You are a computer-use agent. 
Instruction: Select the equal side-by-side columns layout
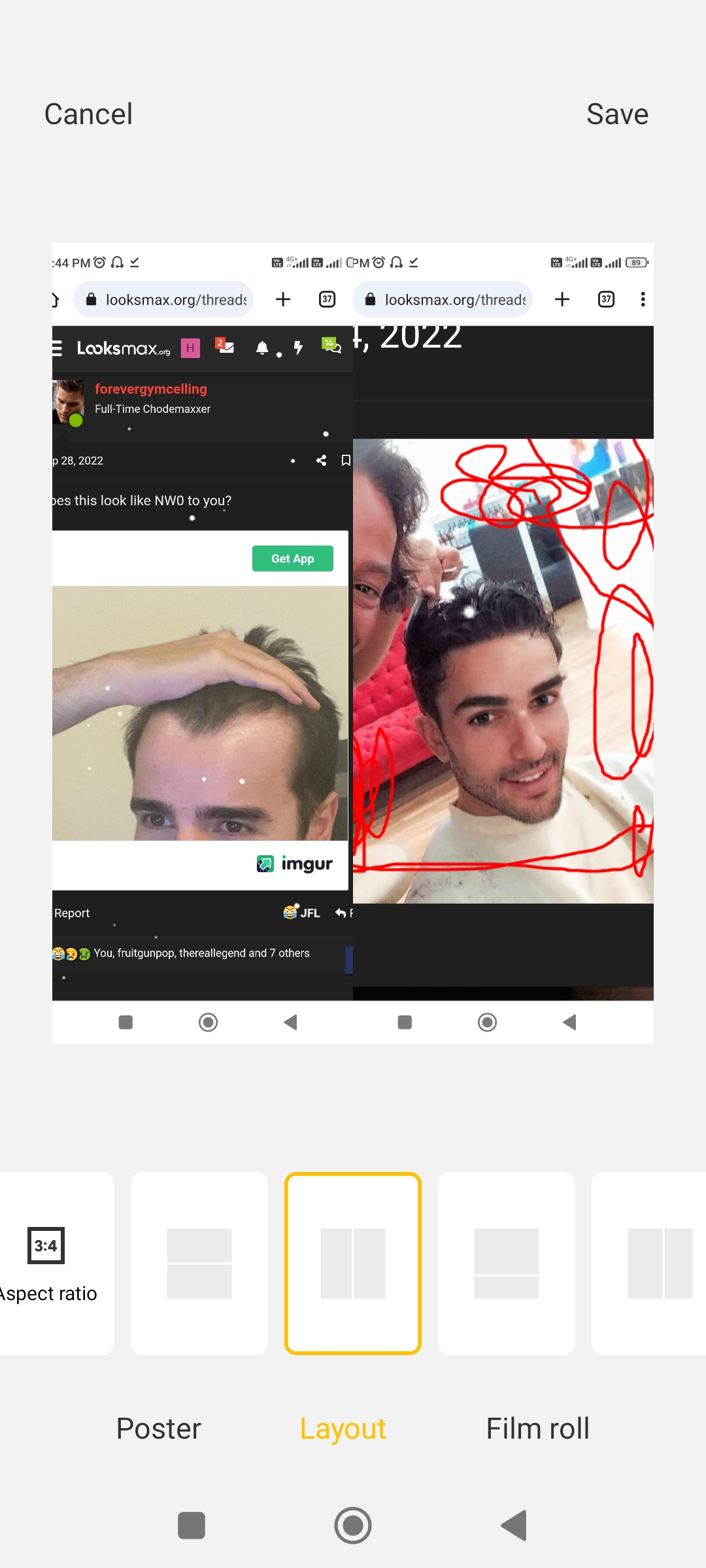tap(353, 1263)
